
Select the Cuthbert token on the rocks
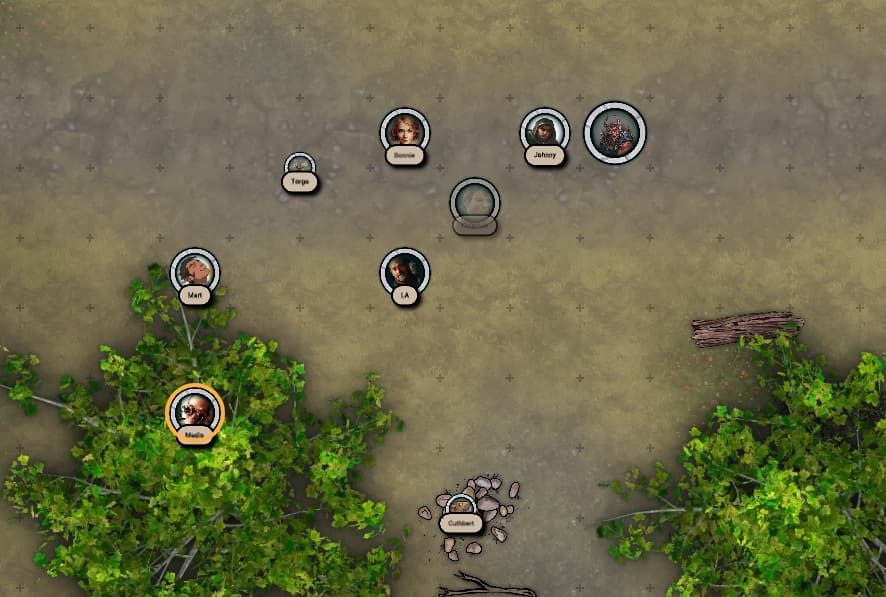460,506
